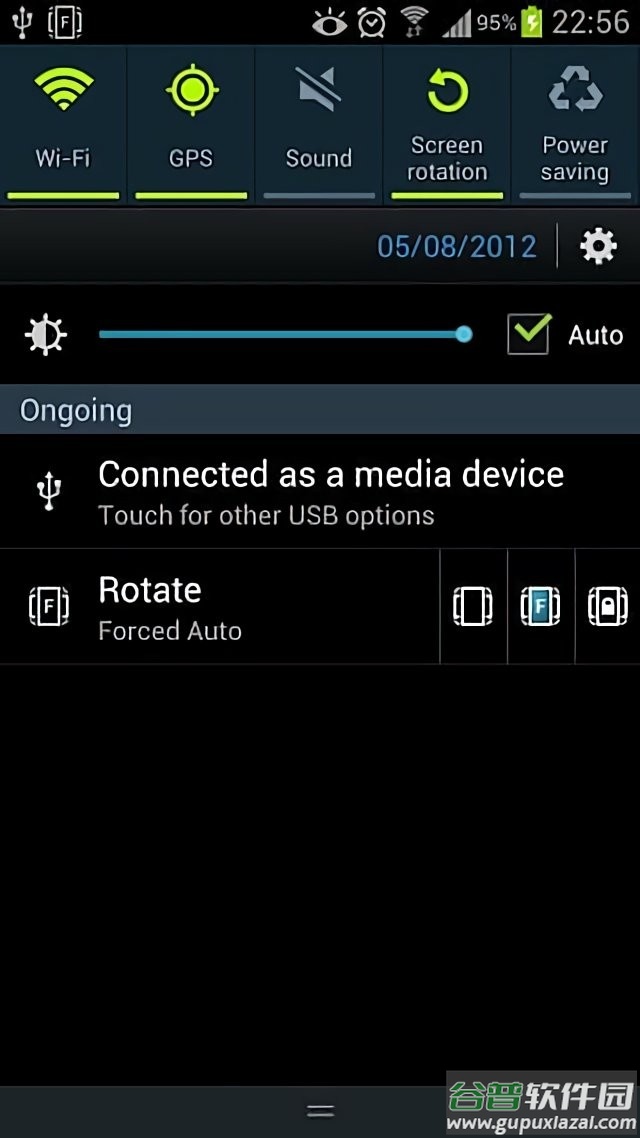640x1138 pixels.
Task: Select the plain auto-rotate icon in Rotate row
Action: coord(473,606)
